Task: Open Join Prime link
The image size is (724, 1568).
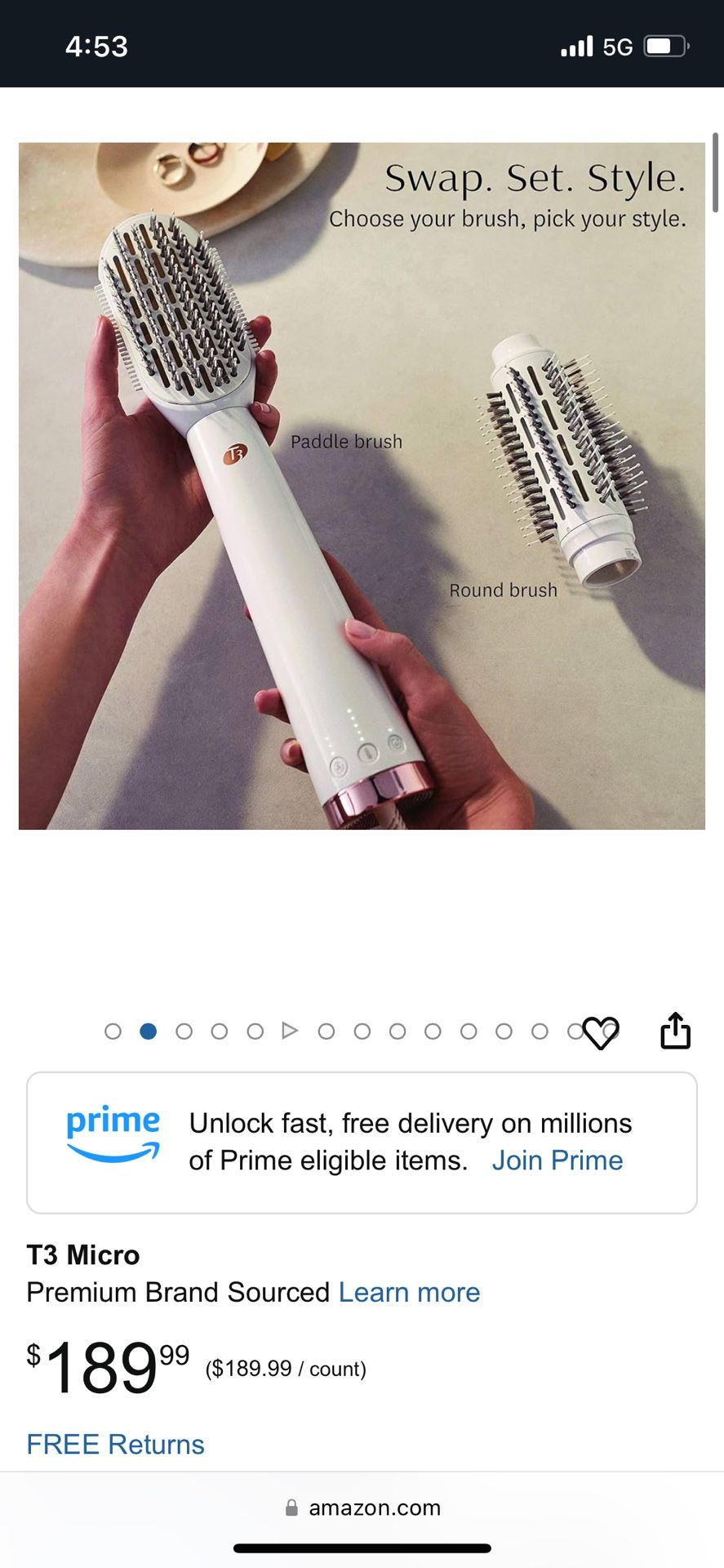Action: (557, 1160)
